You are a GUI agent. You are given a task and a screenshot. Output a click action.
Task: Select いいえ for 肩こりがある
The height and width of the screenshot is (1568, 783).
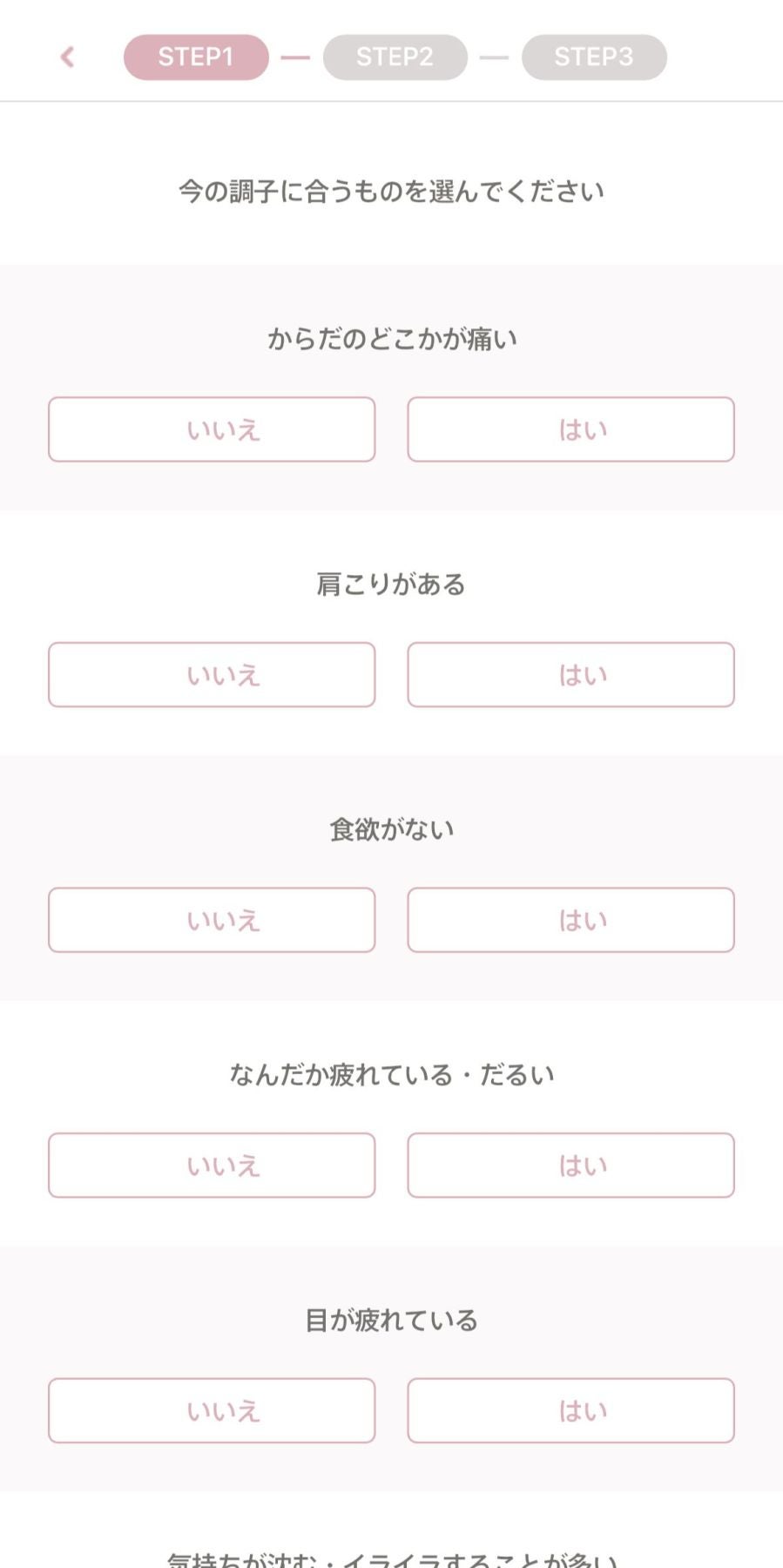212,675
